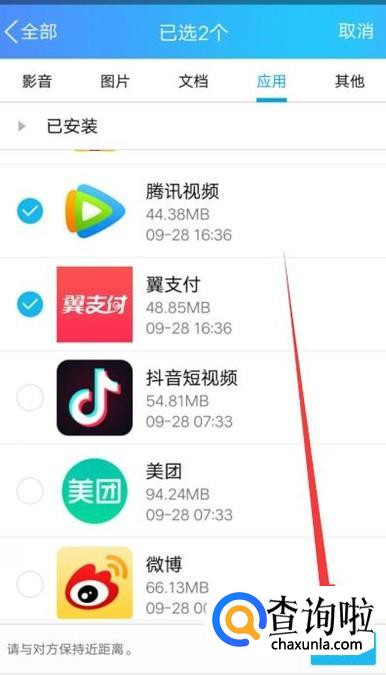The image size is (386, 675).
Task: Expand the 已安装 section
Action: coord(193,126)
